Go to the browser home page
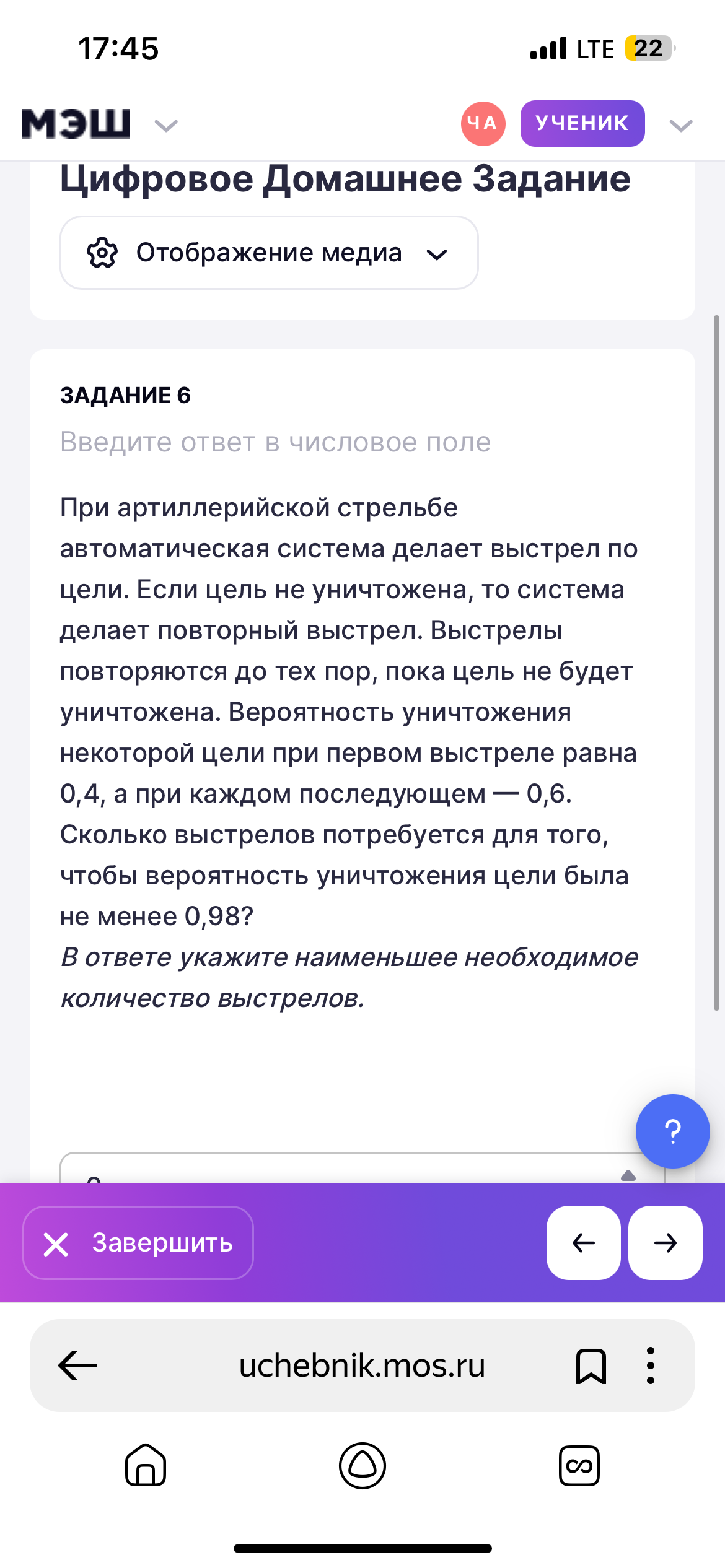The height and width of the screenshot is (1568, 725). pyautogui.click(x=146, y=1465)
